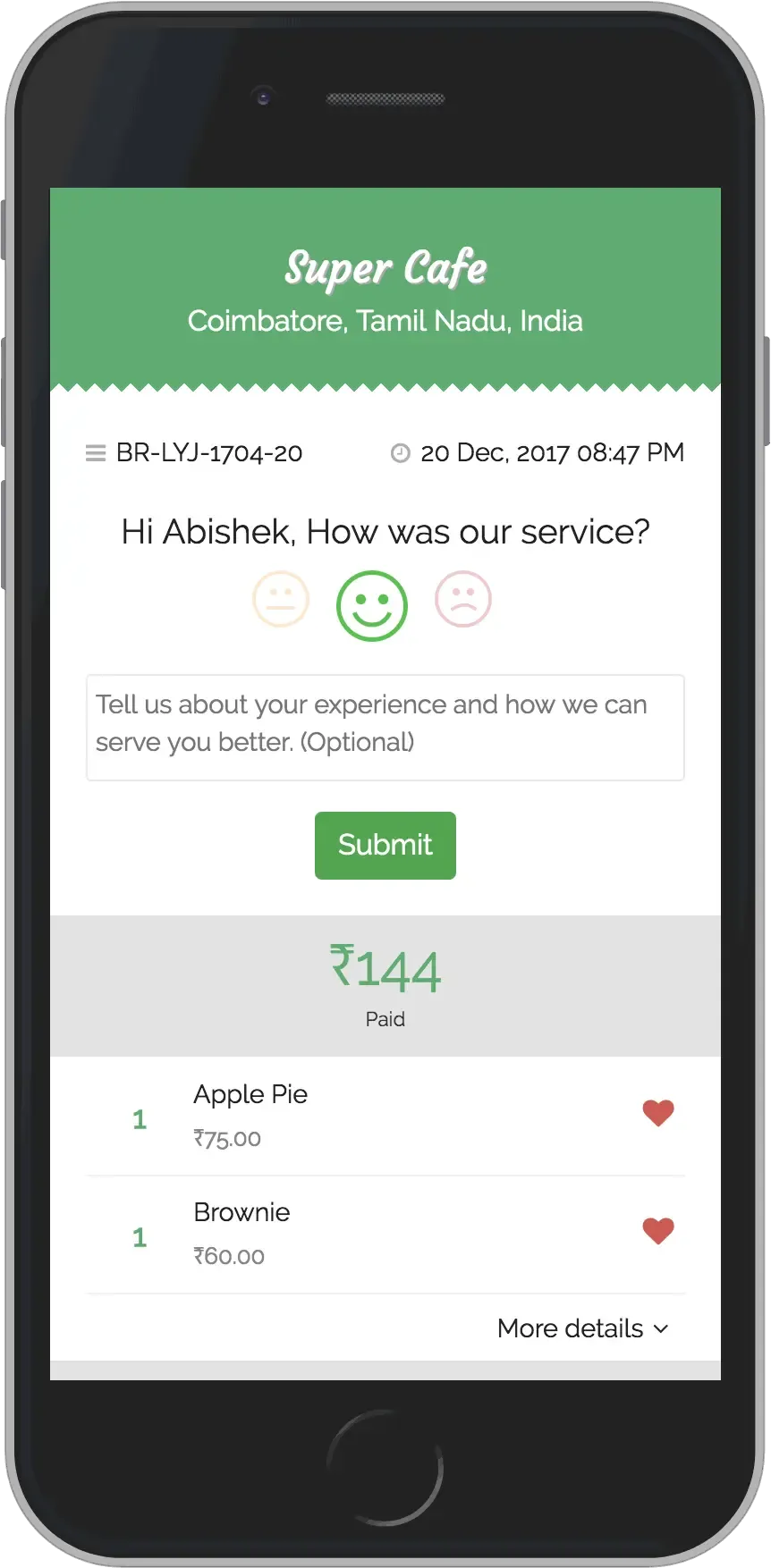Click the bill number list icon
This screenshot has width=771, height=1568.
[95, 452]
